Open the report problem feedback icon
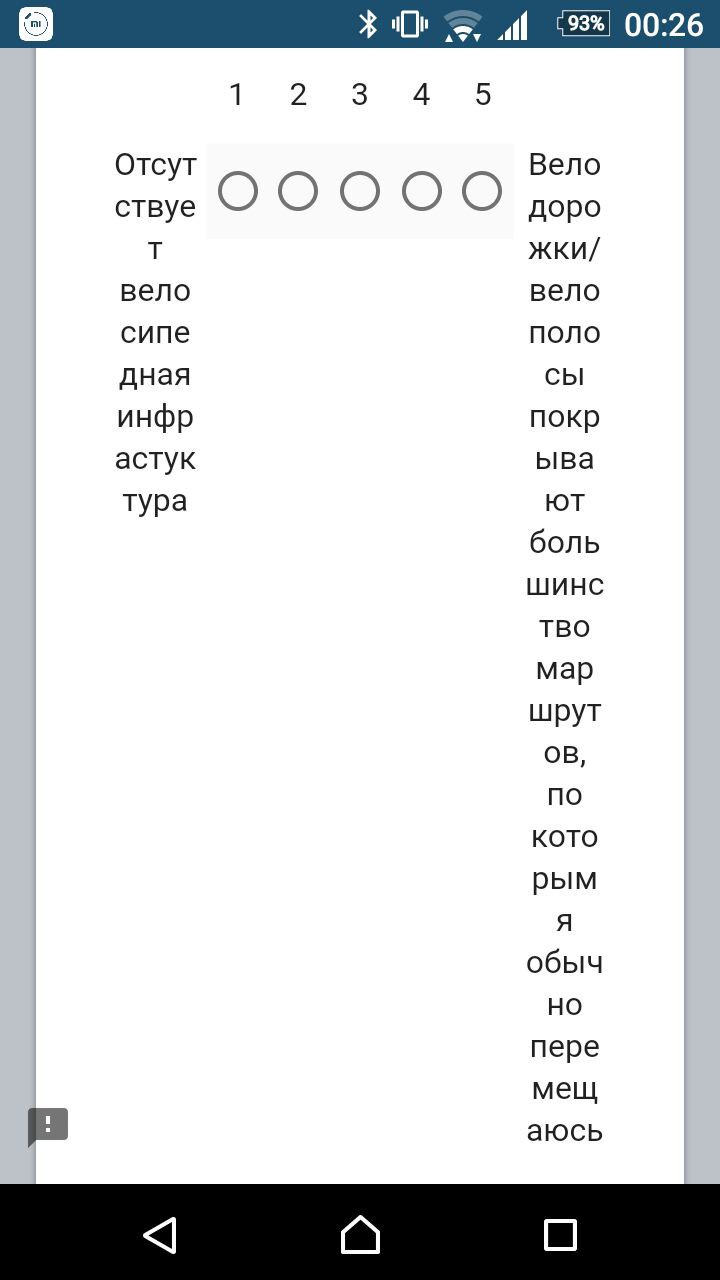720x1280 pixels. pos(47,1127)
